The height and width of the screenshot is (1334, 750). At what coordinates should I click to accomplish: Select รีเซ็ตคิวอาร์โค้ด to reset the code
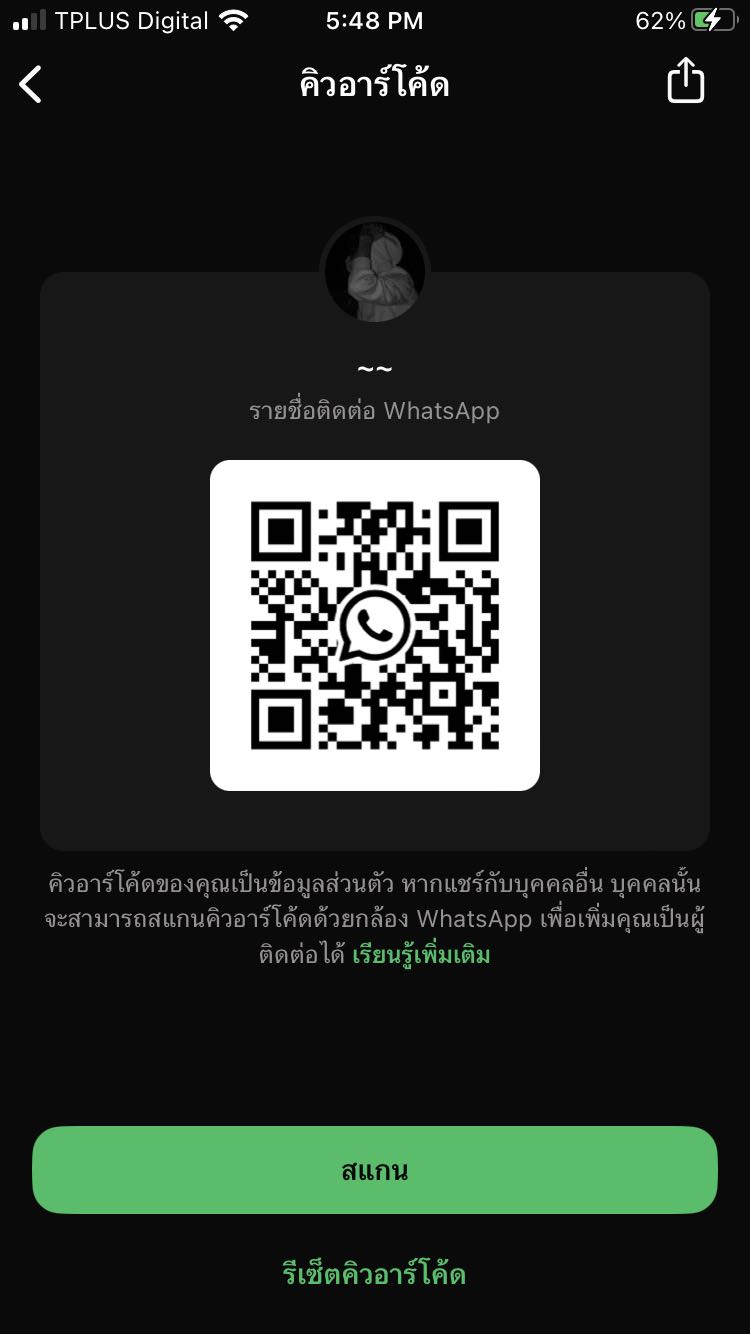375,1274
